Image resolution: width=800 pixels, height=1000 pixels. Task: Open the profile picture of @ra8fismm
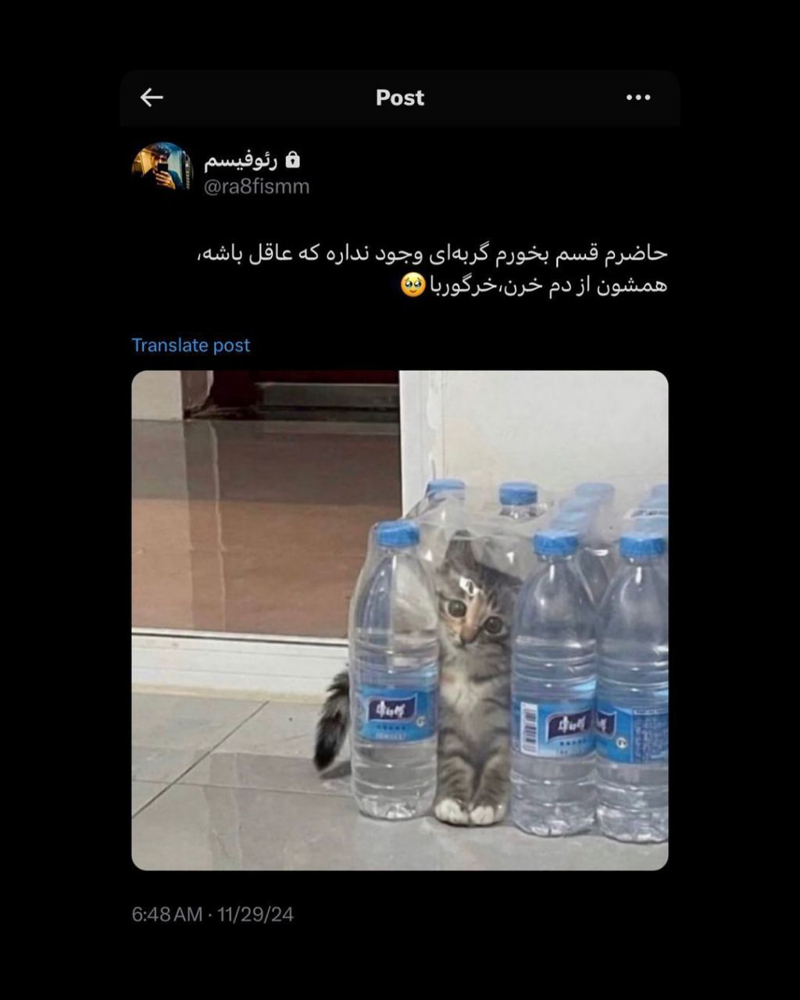(x=161, y=167)
